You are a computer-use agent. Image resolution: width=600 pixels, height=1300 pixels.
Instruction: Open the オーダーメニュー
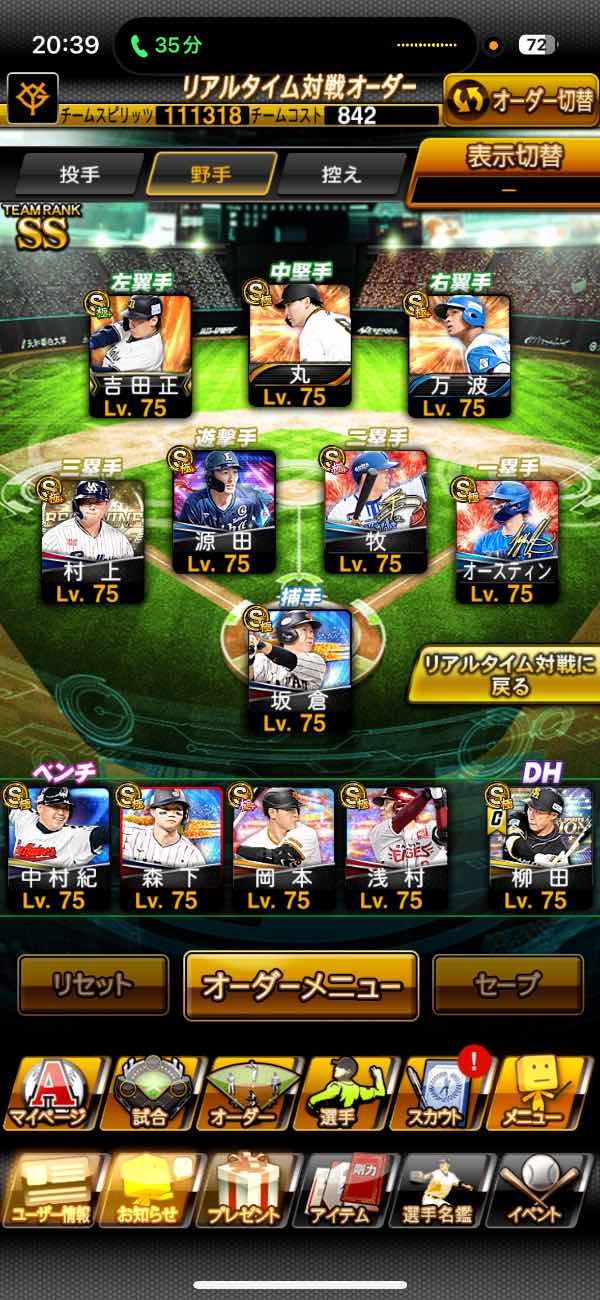pos(301,985)
